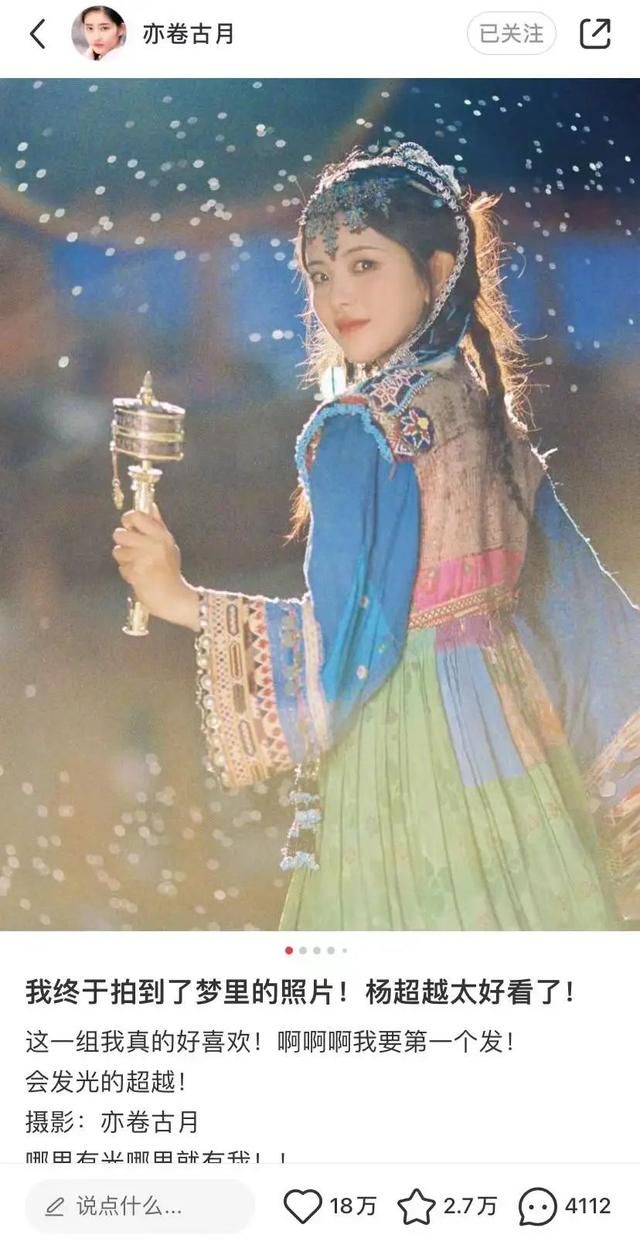The image size is (640, 1255).
Task: Save the post with the star icon
Action: coord(417,1207)
